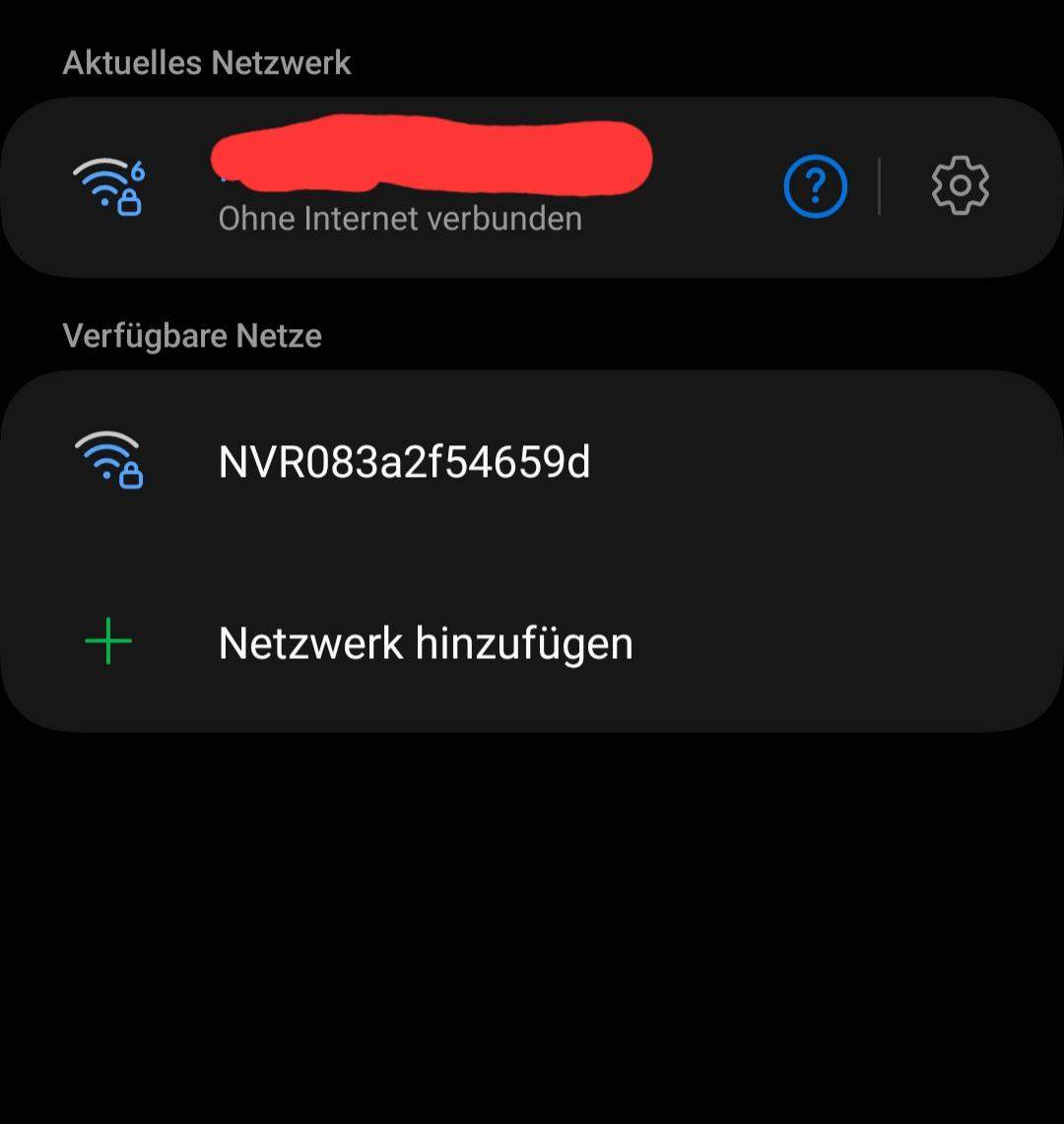
Task: Click the blue lock badge on current network icon
Action: pos(131,202)
